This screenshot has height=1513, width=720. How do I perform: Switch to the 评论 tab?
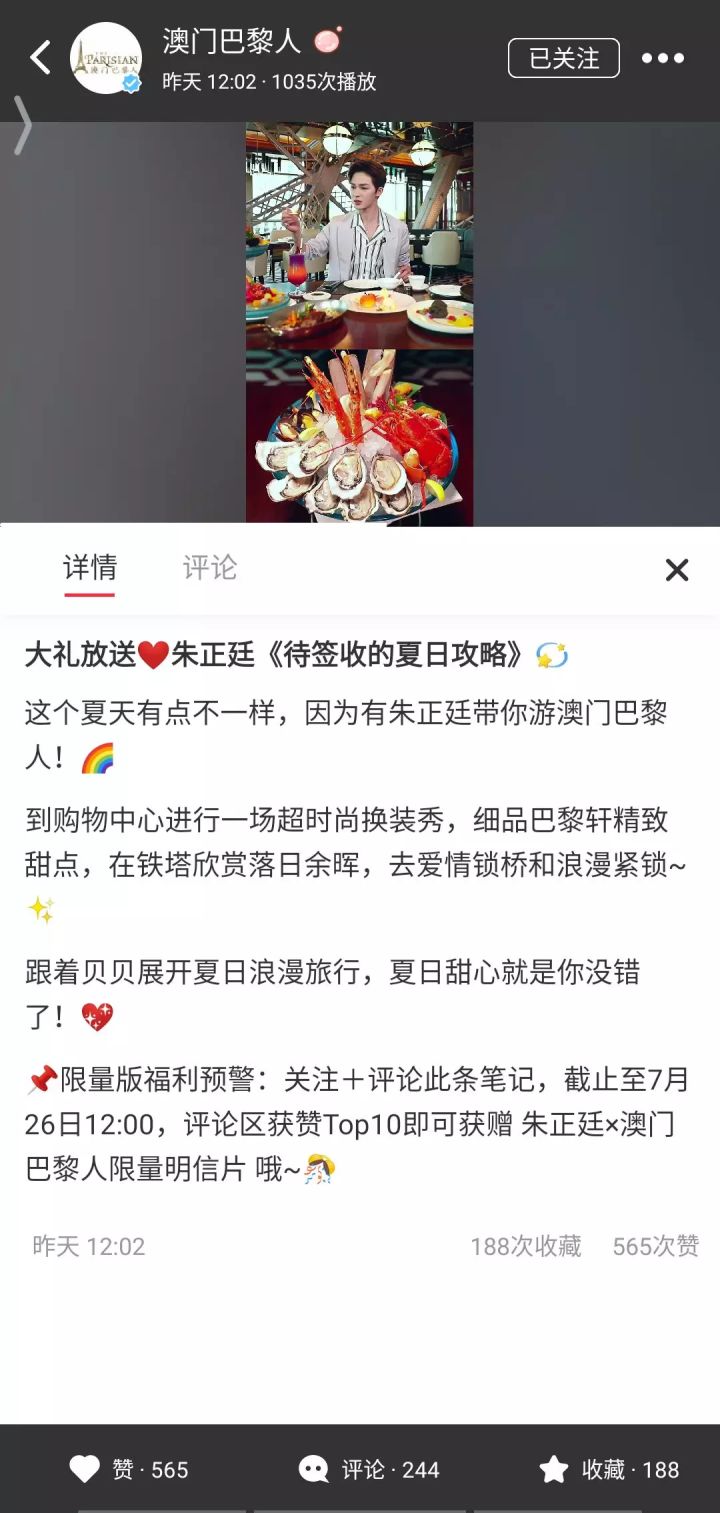(x=208, y=568)
